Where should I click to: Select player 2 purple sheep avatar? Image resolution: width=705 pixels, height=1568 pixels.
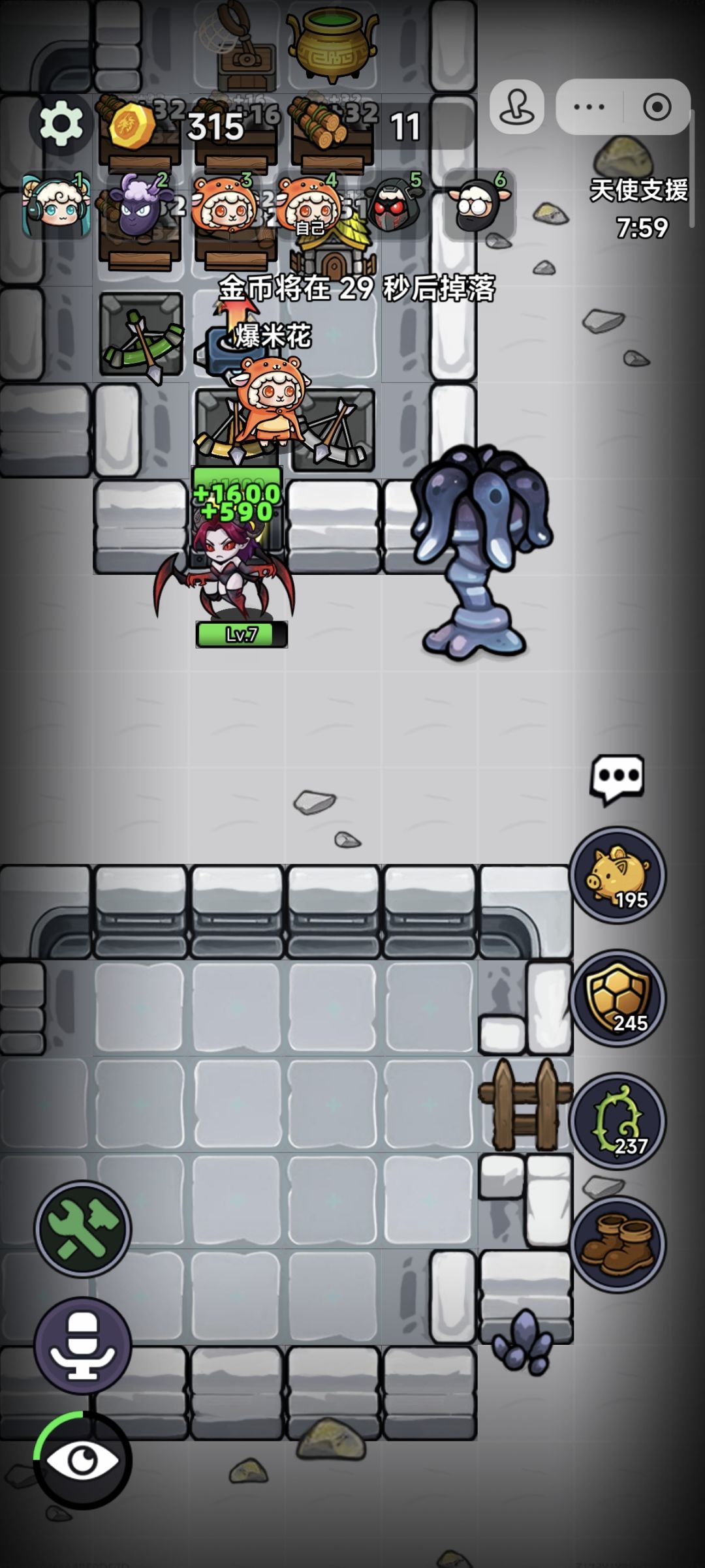(140, 206)
